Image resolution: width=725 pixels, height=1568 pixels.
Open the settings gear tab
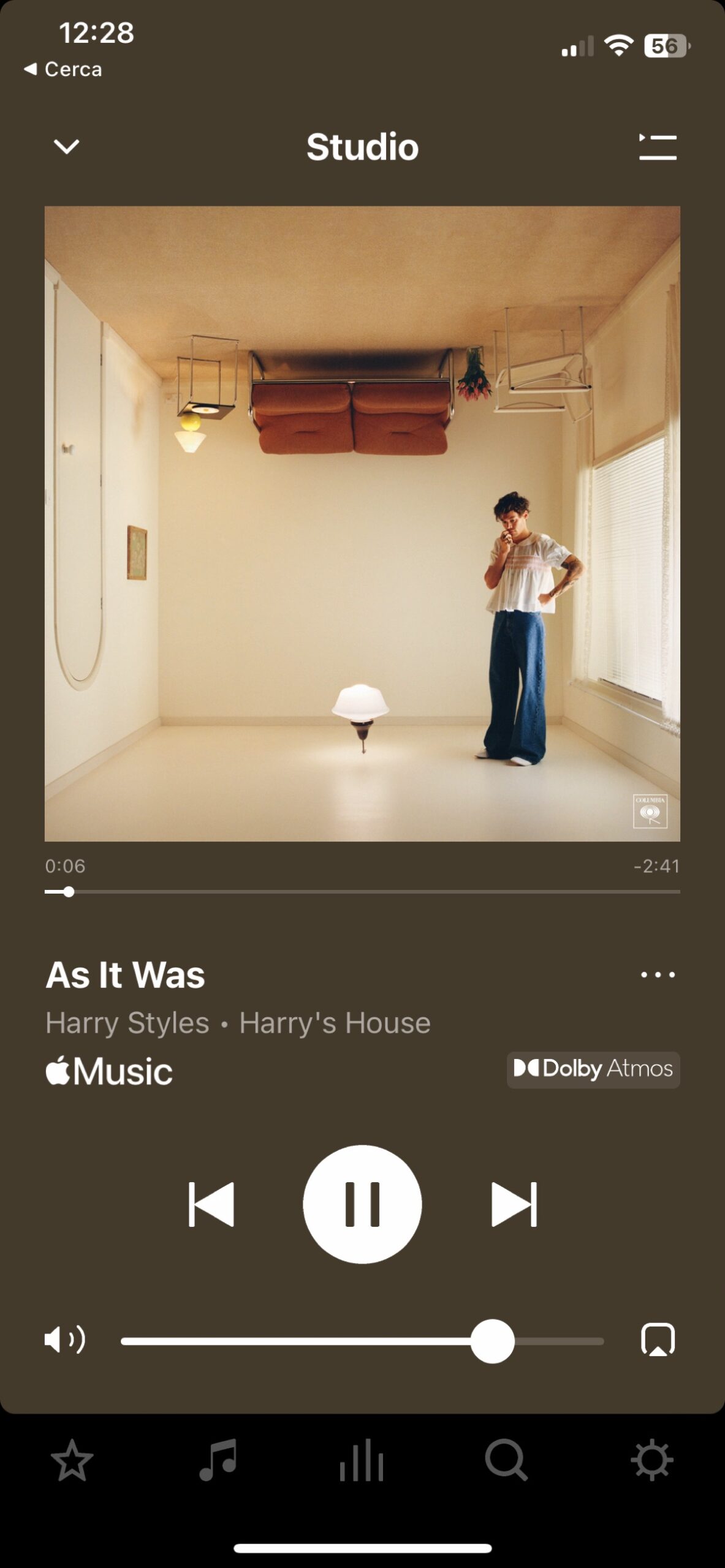click(x=651, y=1461)
